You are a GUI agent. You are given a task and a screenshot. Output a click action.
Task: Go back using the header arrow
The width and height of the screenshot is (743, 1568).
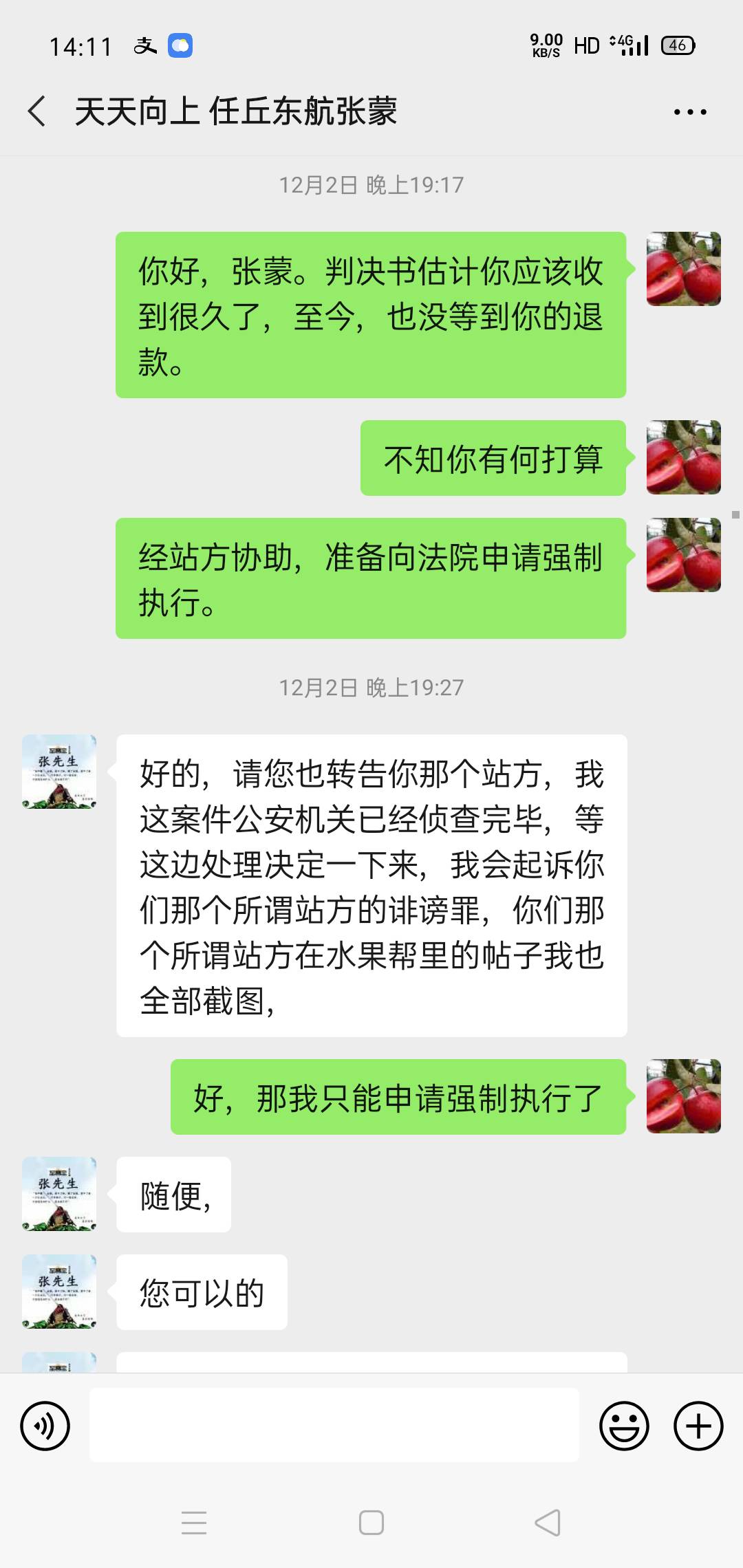coord(37,111)
